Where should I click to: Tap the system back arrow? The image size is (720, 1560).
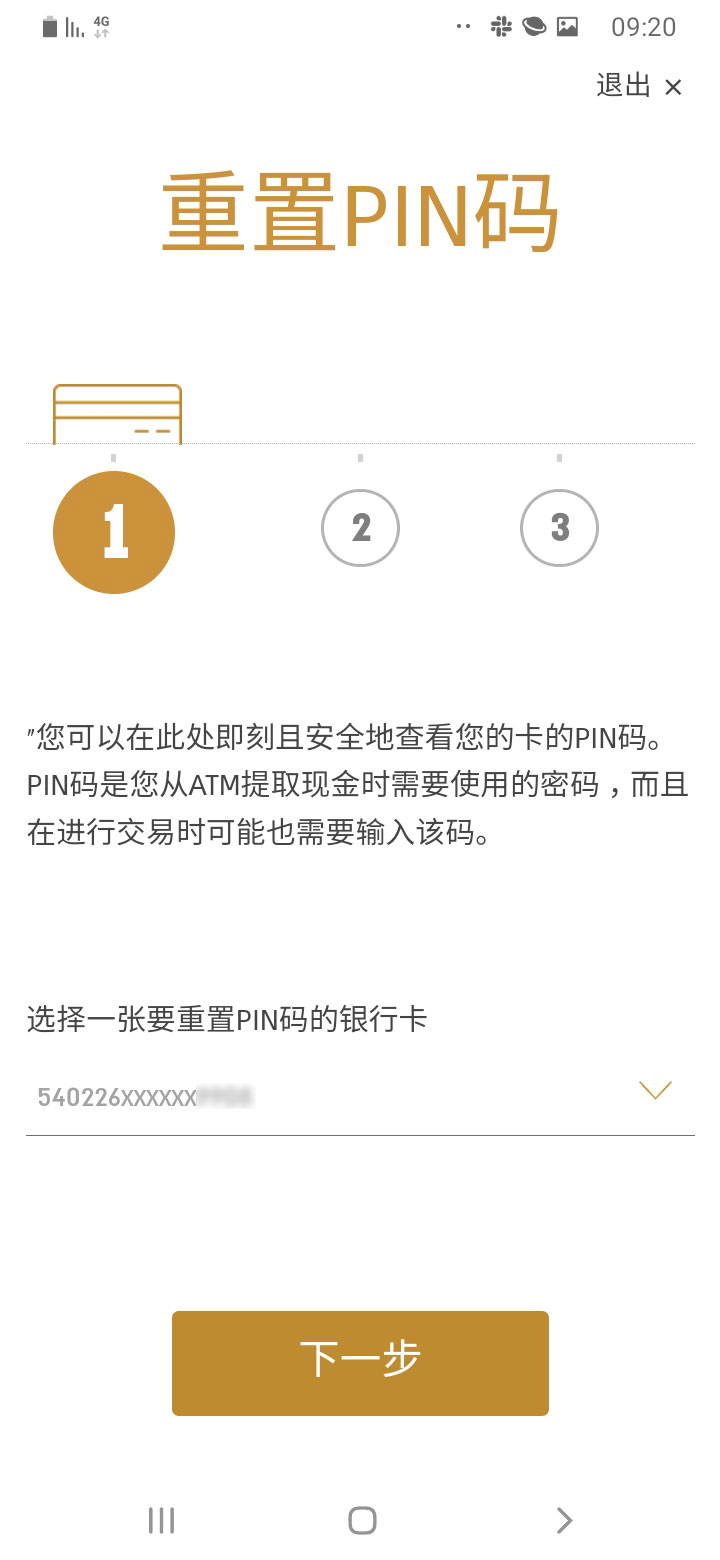(x=564, y=1520)
